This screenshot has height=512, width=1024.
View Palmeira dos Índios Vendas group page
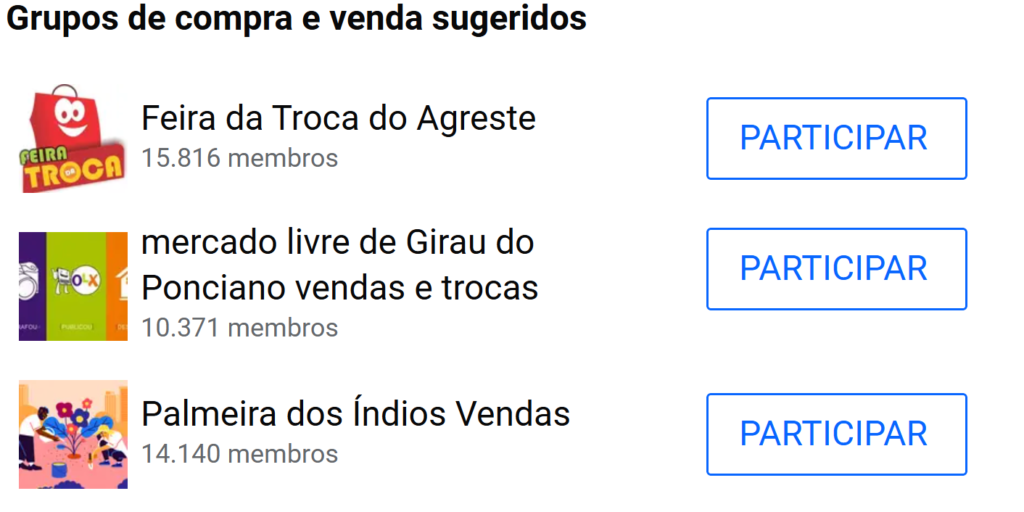pos(355,414)
